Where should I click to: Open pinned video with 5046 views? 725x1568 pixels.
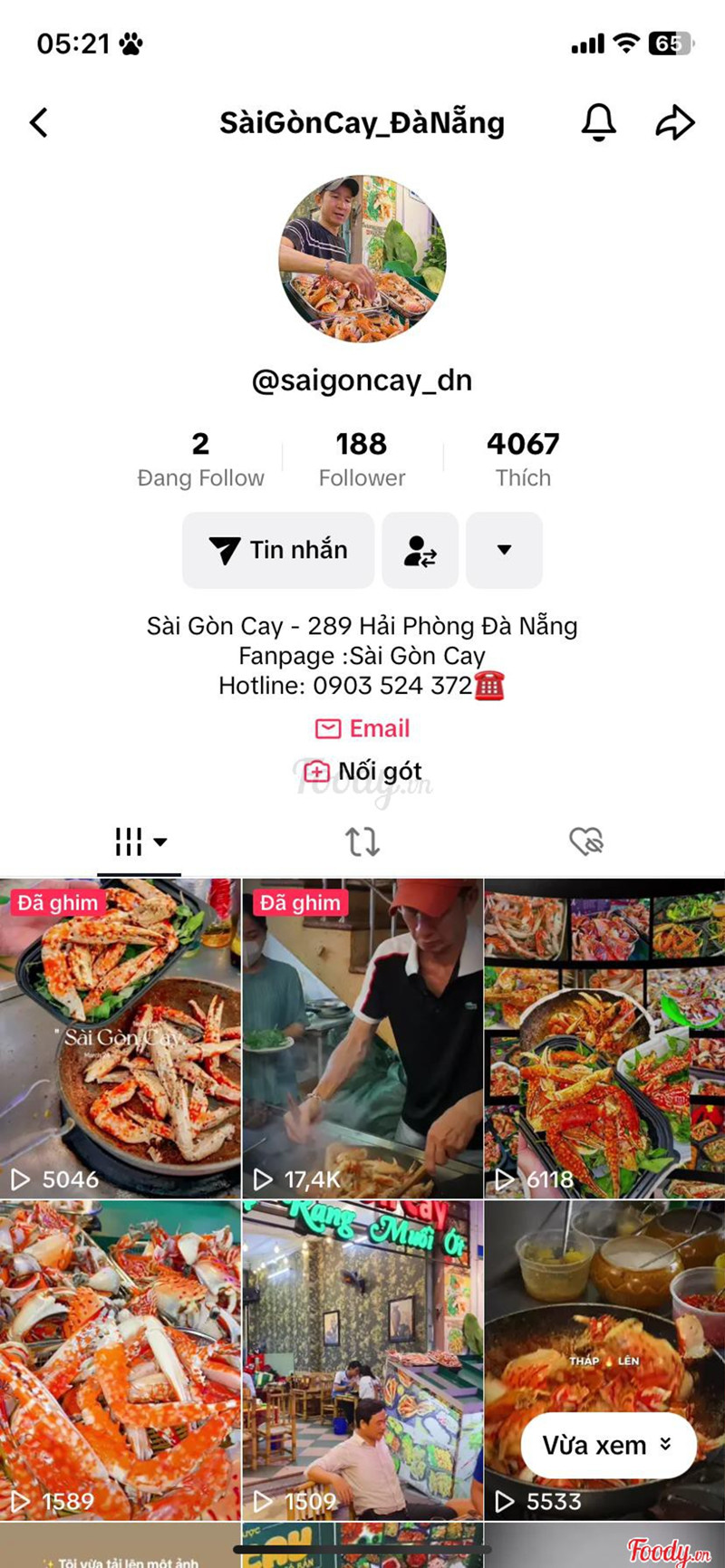tap(121, 1038)
